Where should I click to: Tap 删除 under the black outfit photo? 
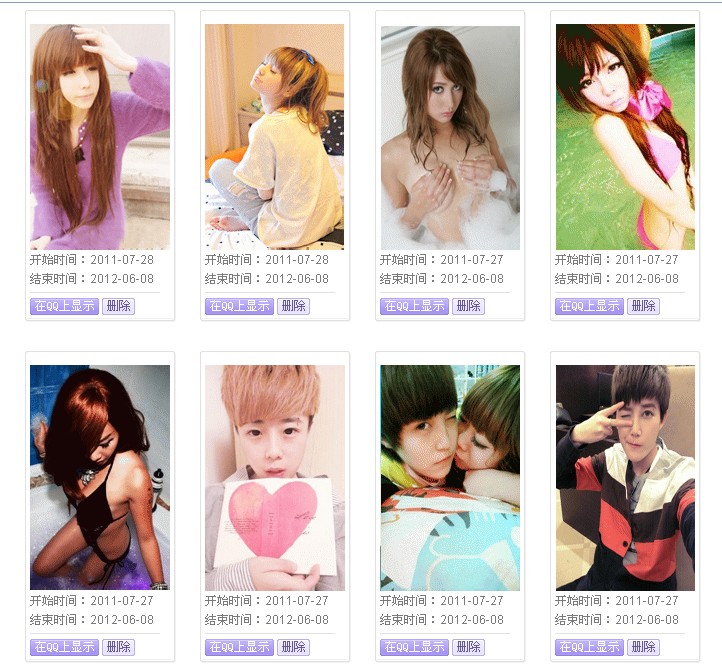point(118,647)
